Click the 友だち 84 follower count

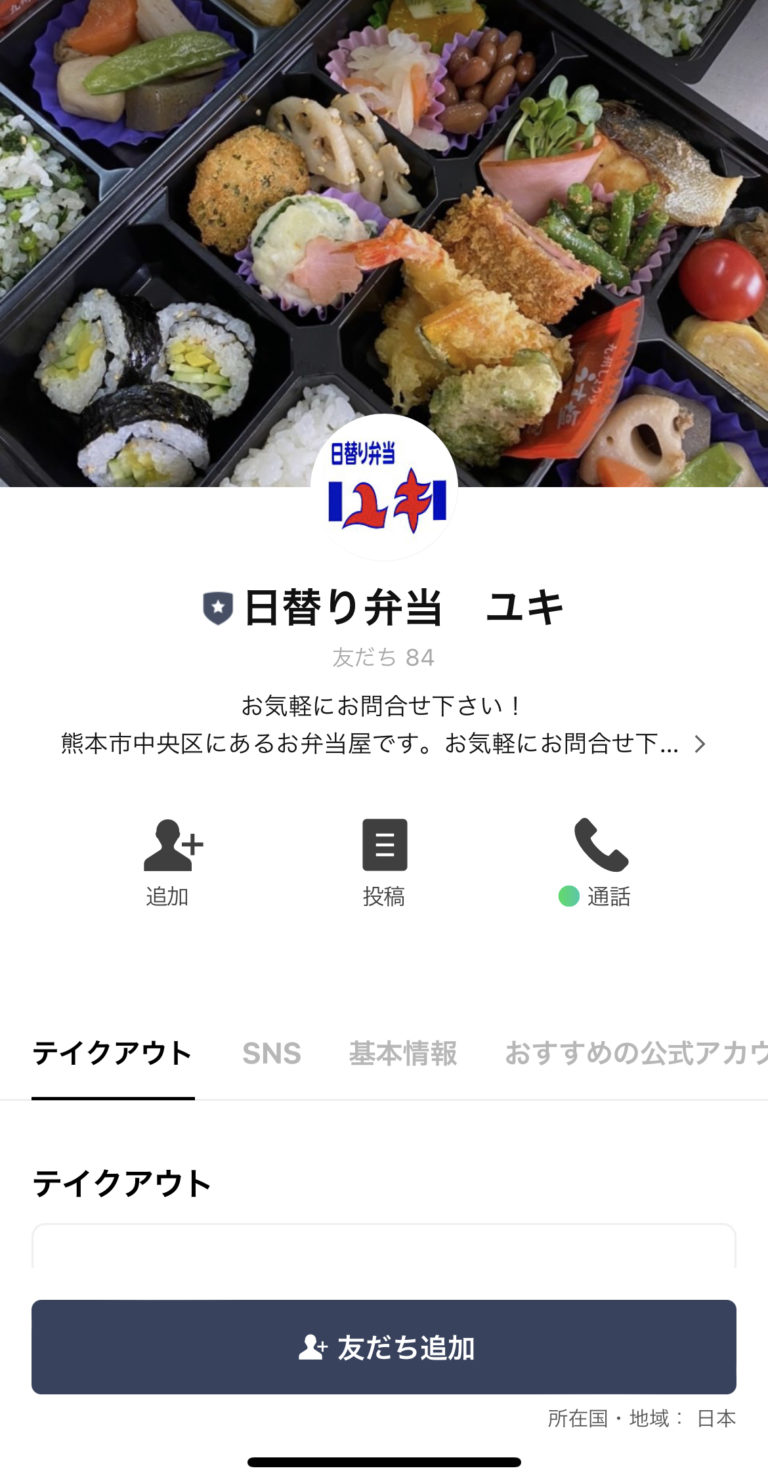click(x=383, y=657)
